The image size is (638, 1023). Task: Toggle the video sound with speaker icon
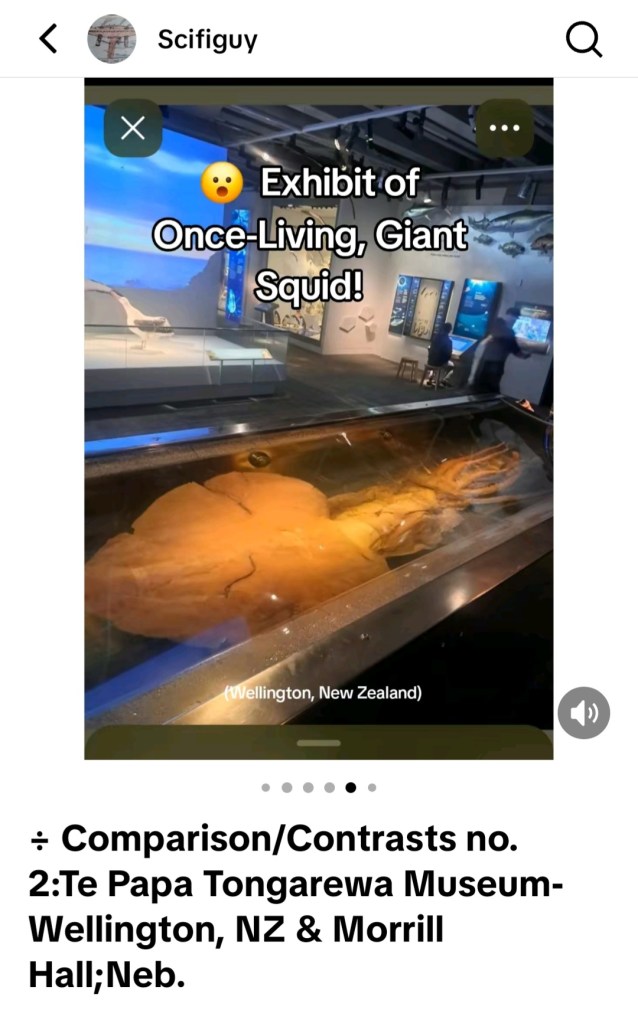[x=583, y=713]
